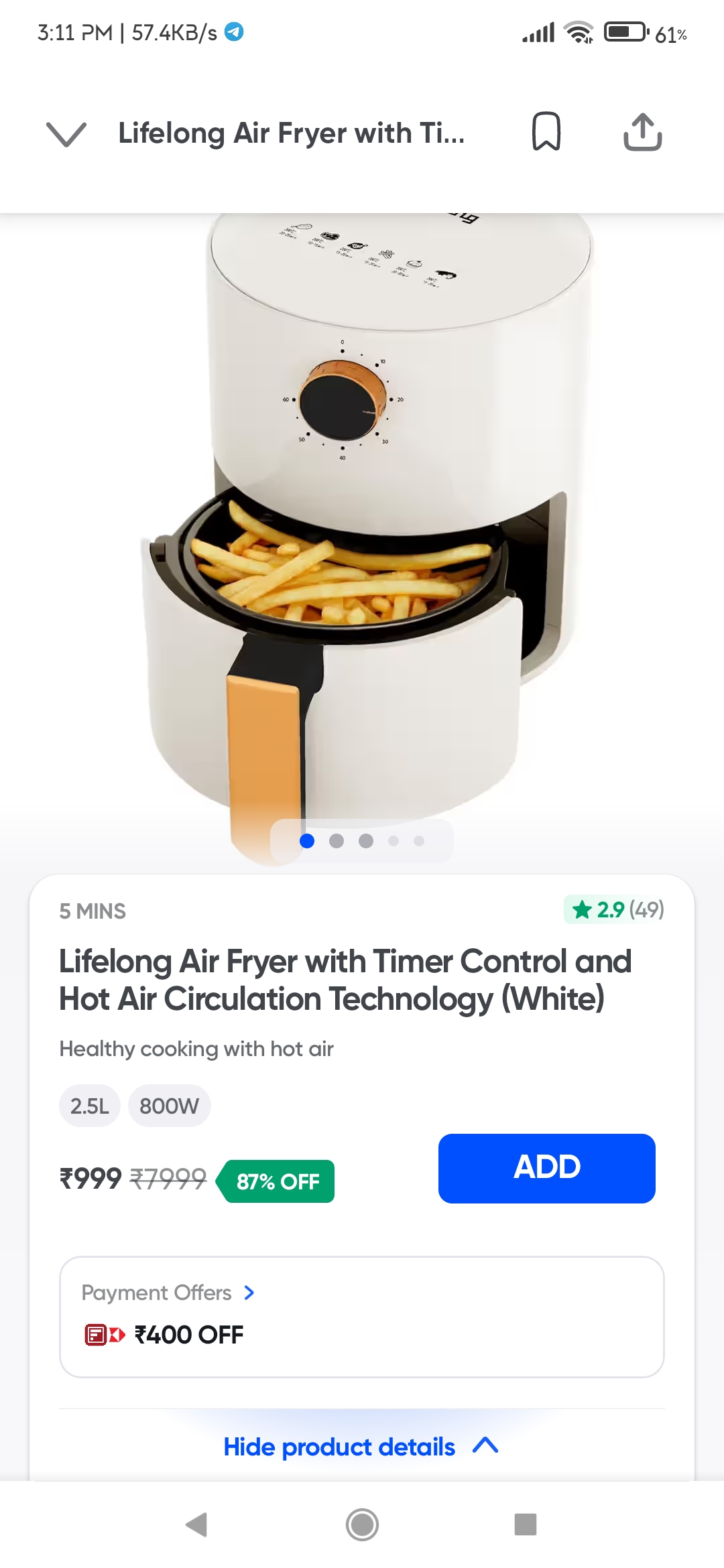Bookmark the Lifelong Air Fryer
This screenshot has width=724, height=1568.
(546, 131)
